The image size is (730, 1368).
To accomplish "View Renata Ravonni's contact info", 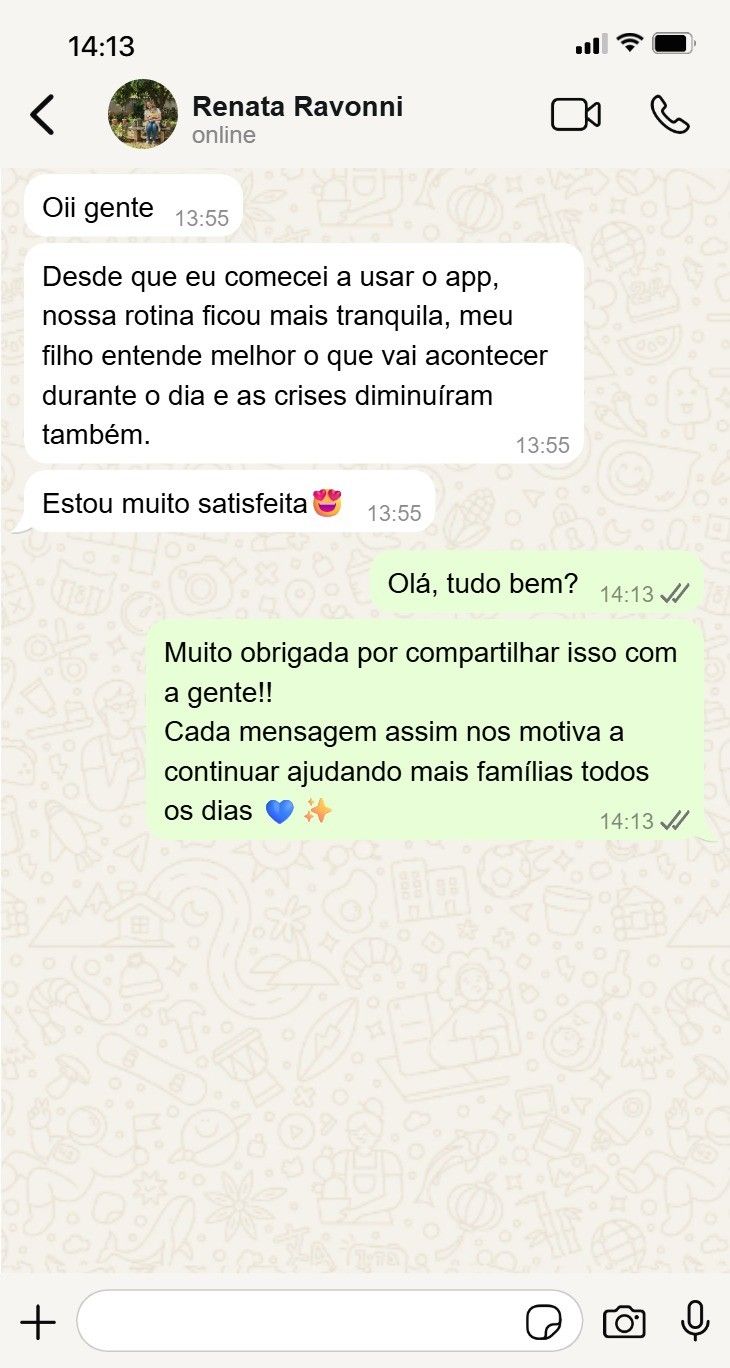I will click(x=297, y=107).
